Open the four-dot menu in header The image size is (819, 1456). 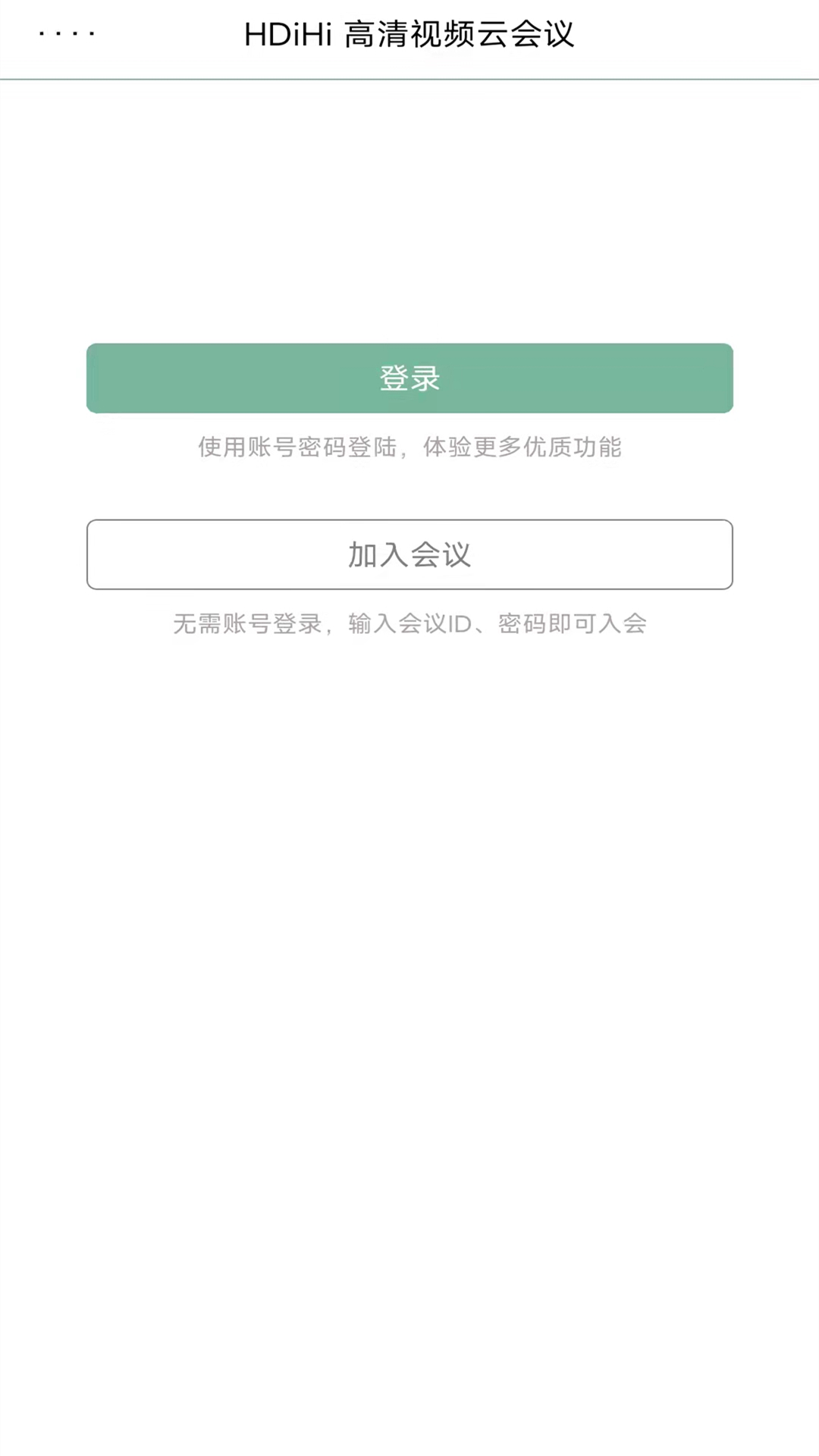click(x=67, y=34)
